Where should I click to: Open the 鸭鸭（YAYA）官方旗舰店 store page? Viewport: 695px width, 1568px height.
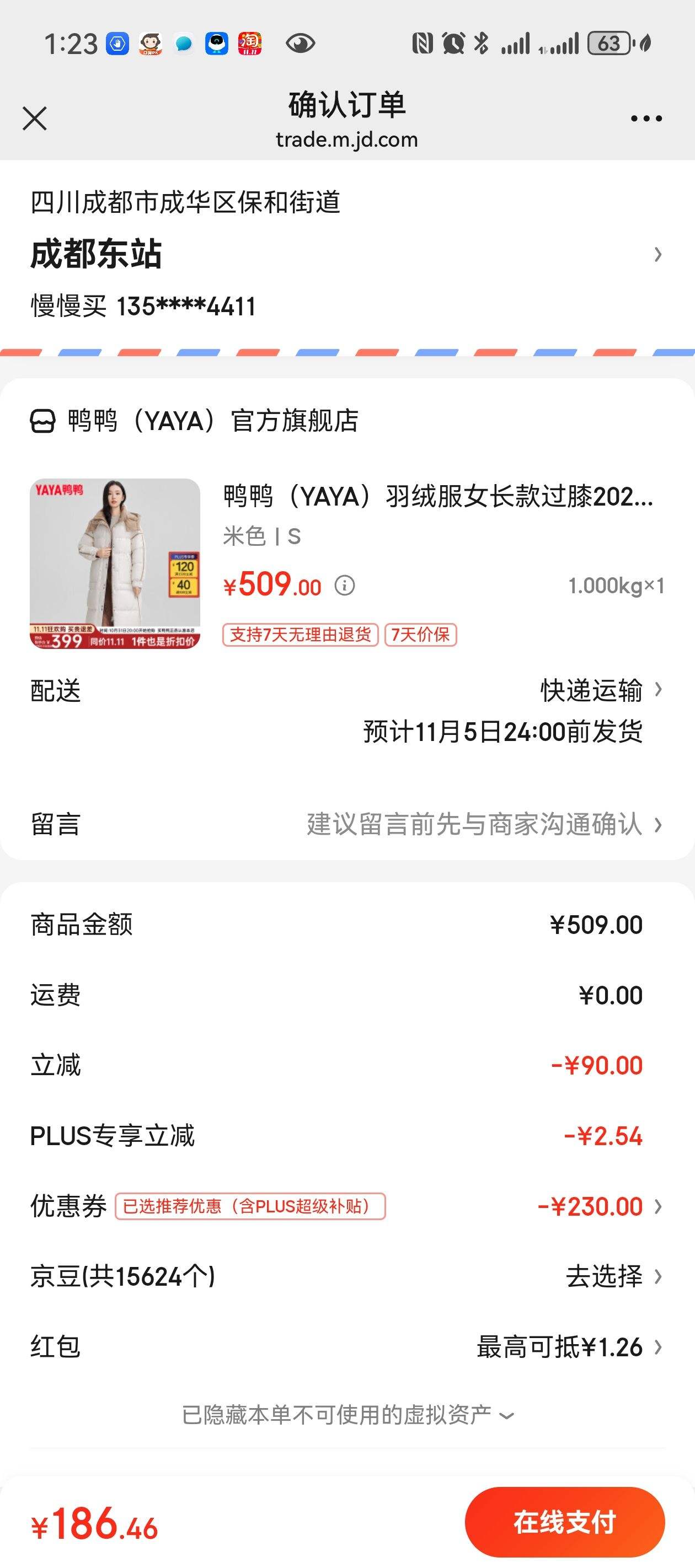(194, 421)
